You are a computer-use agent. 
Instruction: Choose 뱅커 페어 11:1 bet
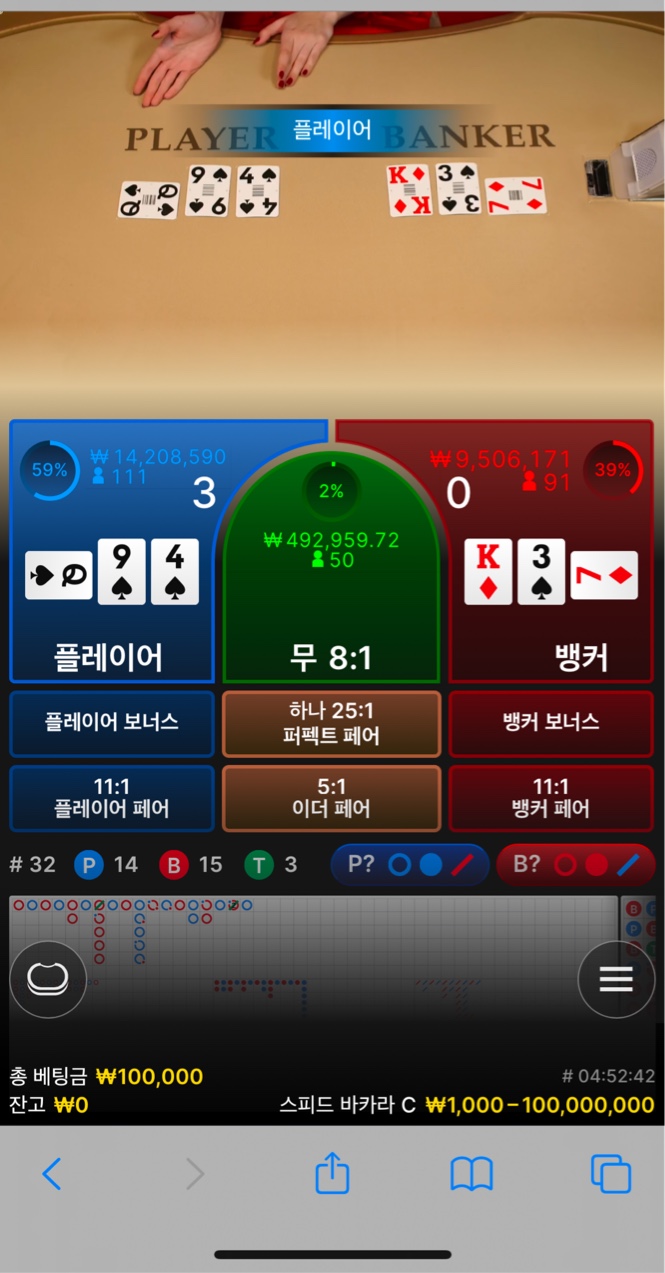click(x=551, y=798)
